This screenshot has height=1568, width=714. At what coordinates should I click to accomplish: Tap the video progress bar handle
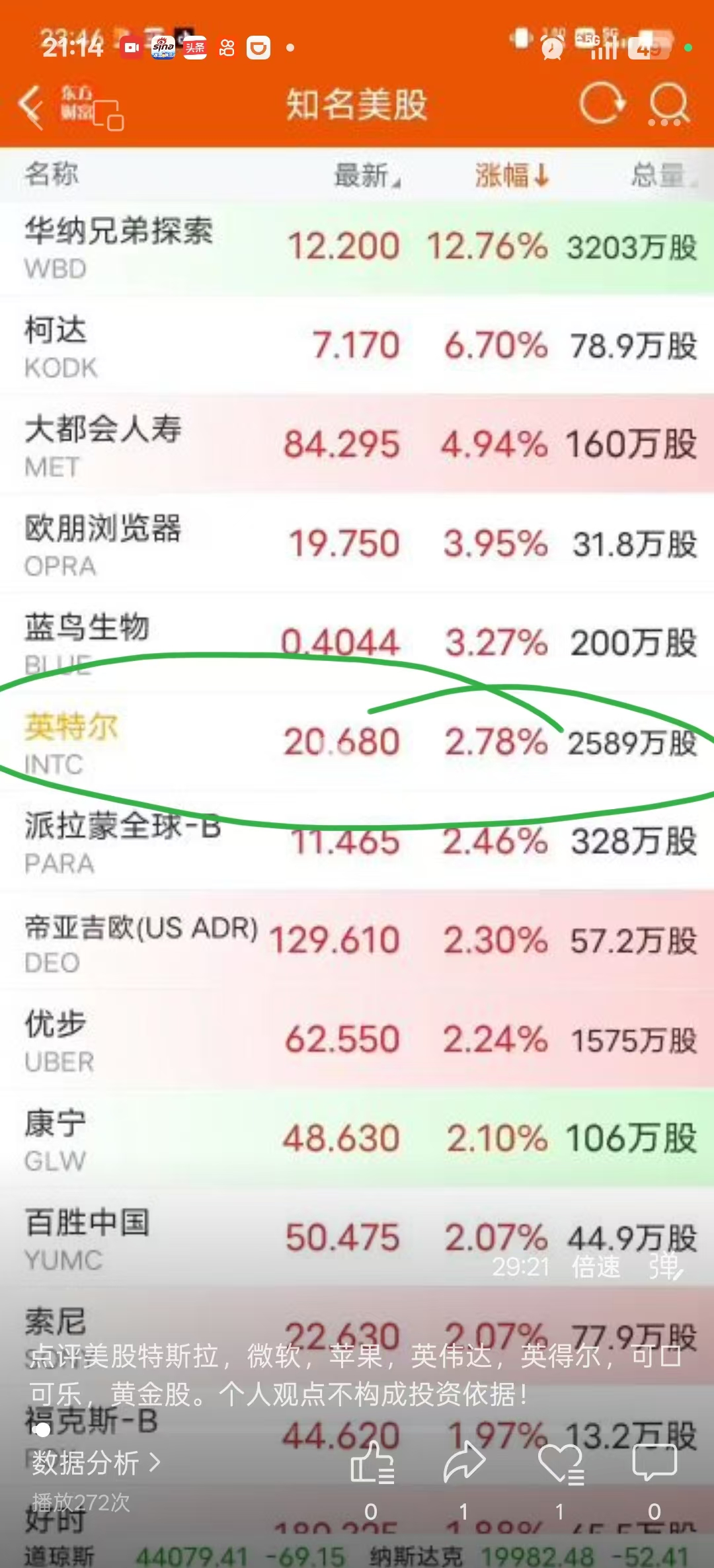tap(42, 1431)
